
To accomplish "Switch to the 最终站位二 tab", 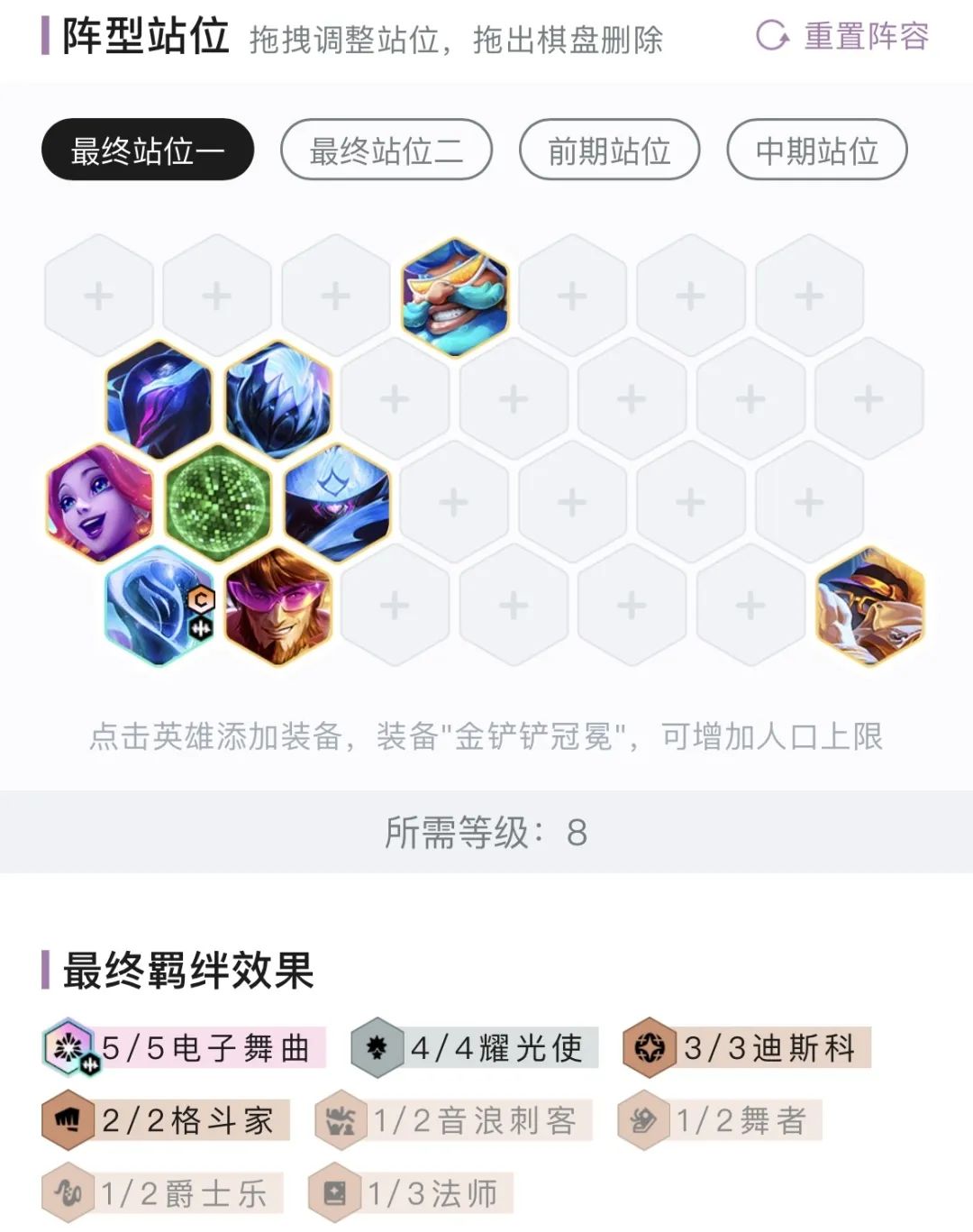I will tap(386, 151).
